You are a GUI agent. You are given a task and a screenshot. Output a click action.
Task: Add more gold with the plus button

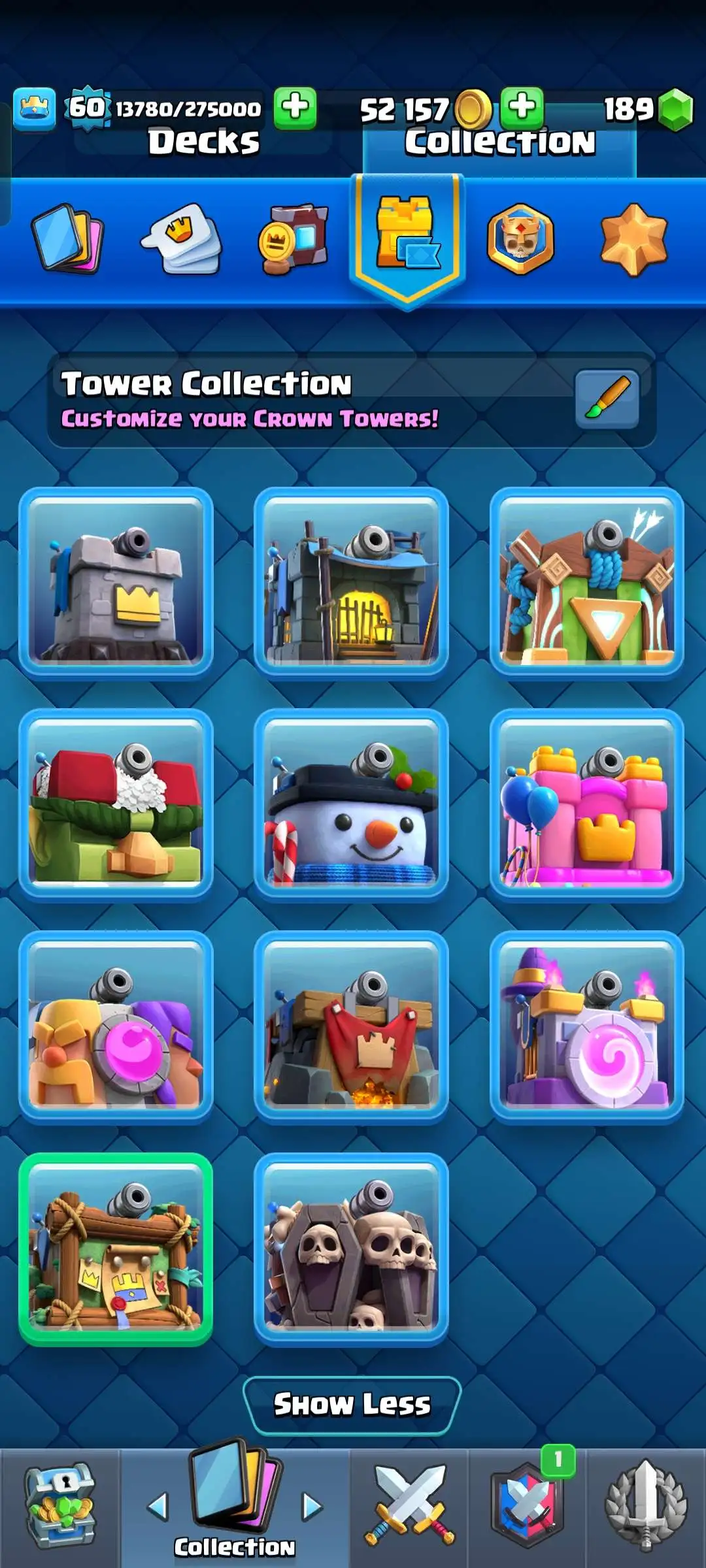(522, 106)
